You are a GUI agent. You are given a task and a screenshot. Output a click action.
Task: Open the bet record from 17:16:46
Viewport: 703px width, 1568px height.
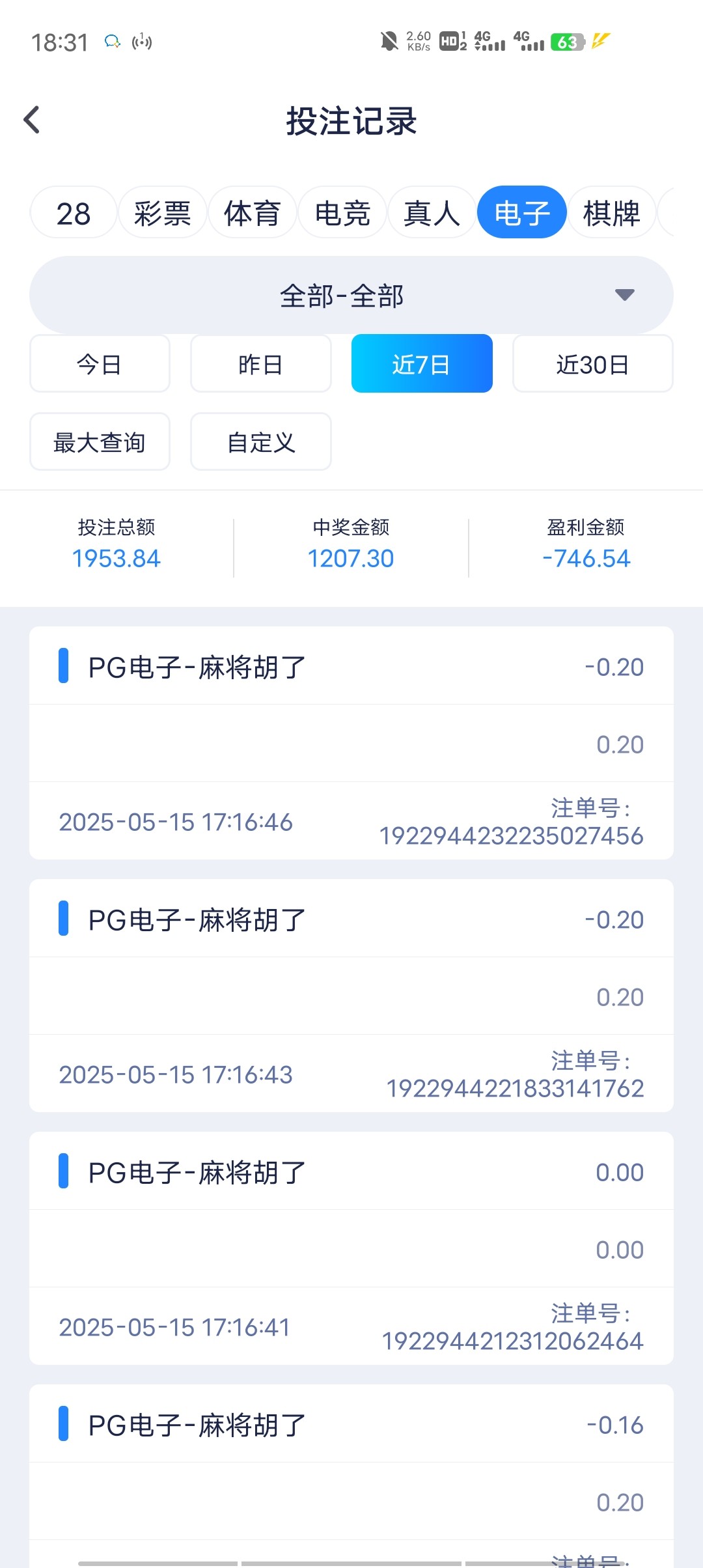351,743
